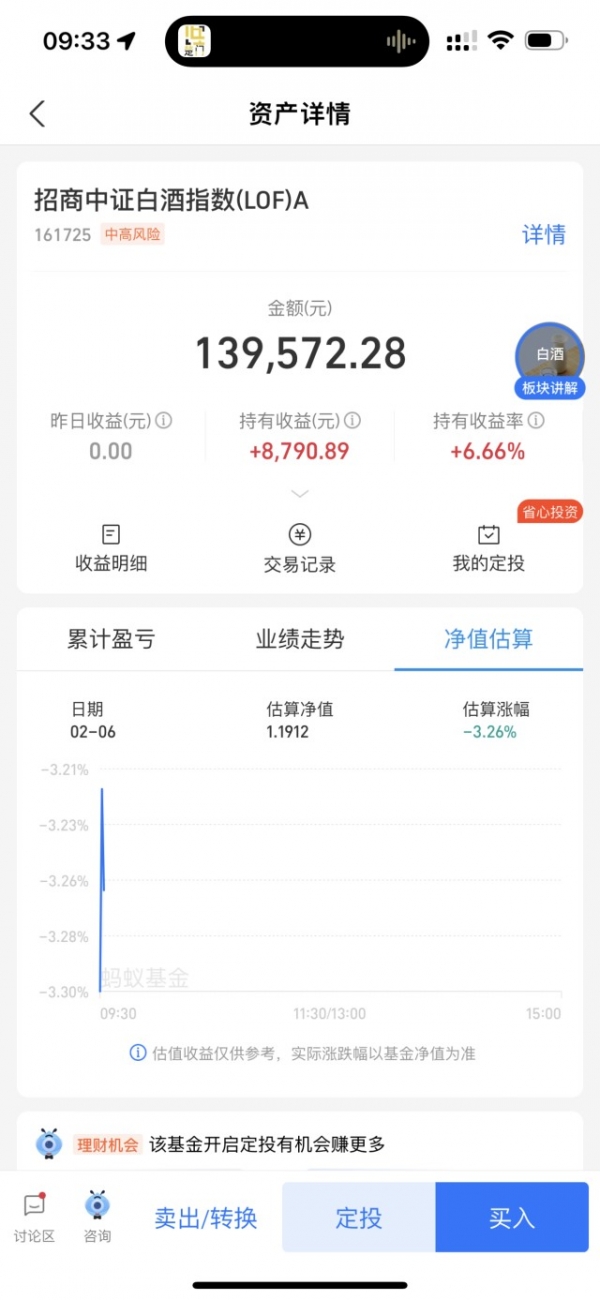
Task: Switch to the 业绩走势 tab
Action: pos(300,640)
